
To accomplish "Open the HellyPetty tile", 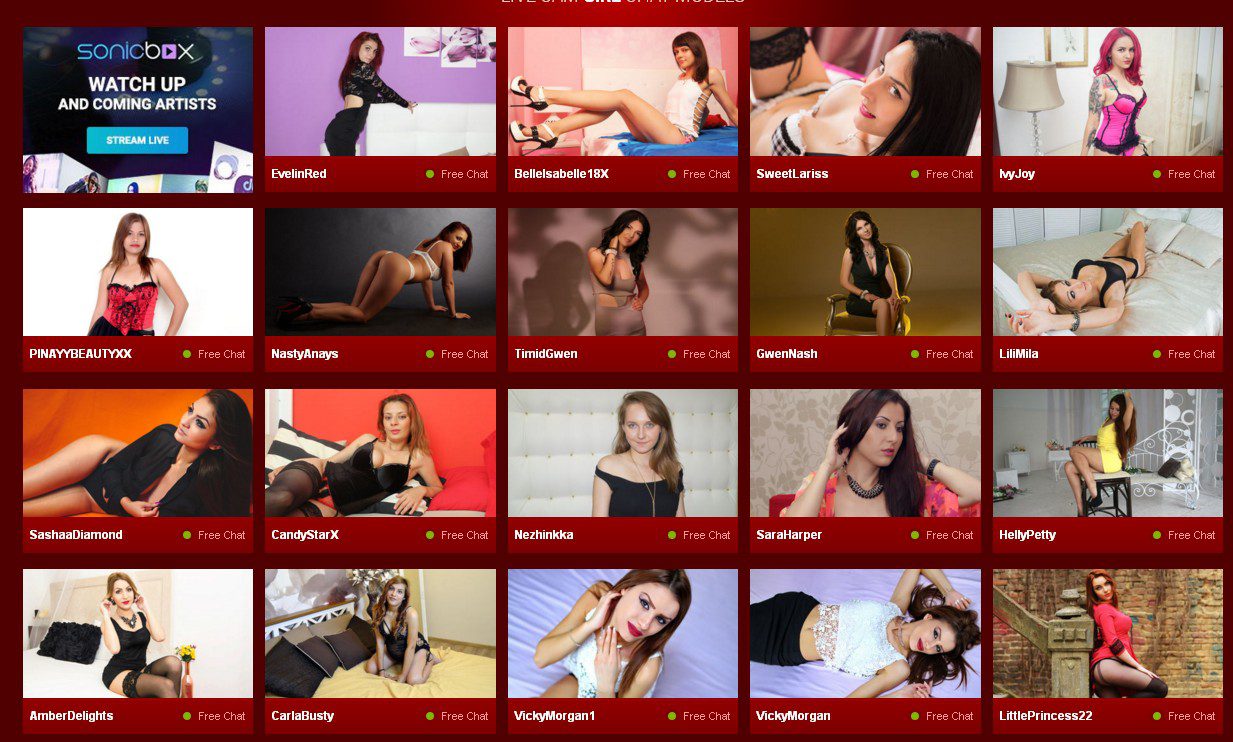I will tap(1107, 453).
